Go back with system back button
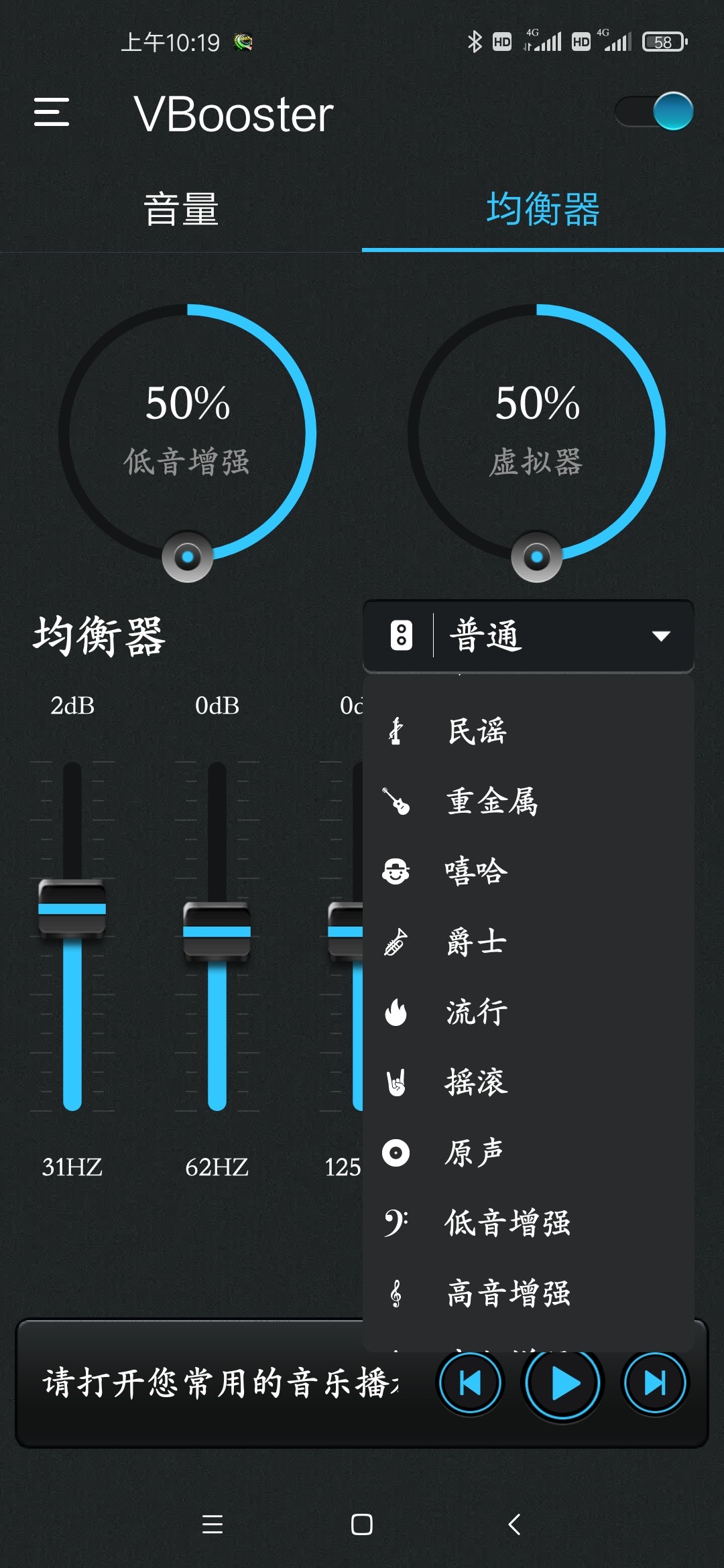 tap(514, 1524)
